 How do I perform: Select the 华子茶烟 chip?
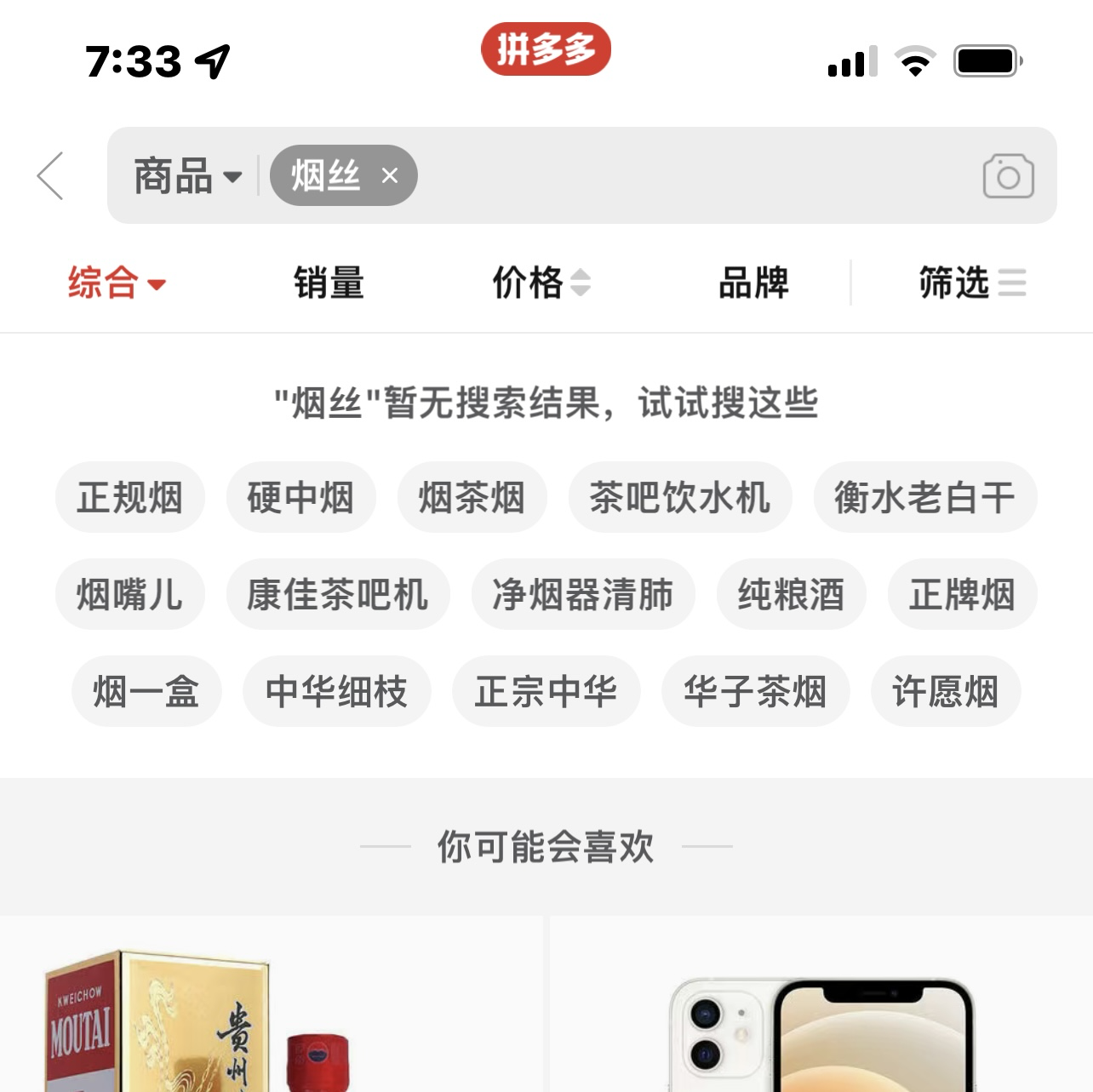point(755,691)
